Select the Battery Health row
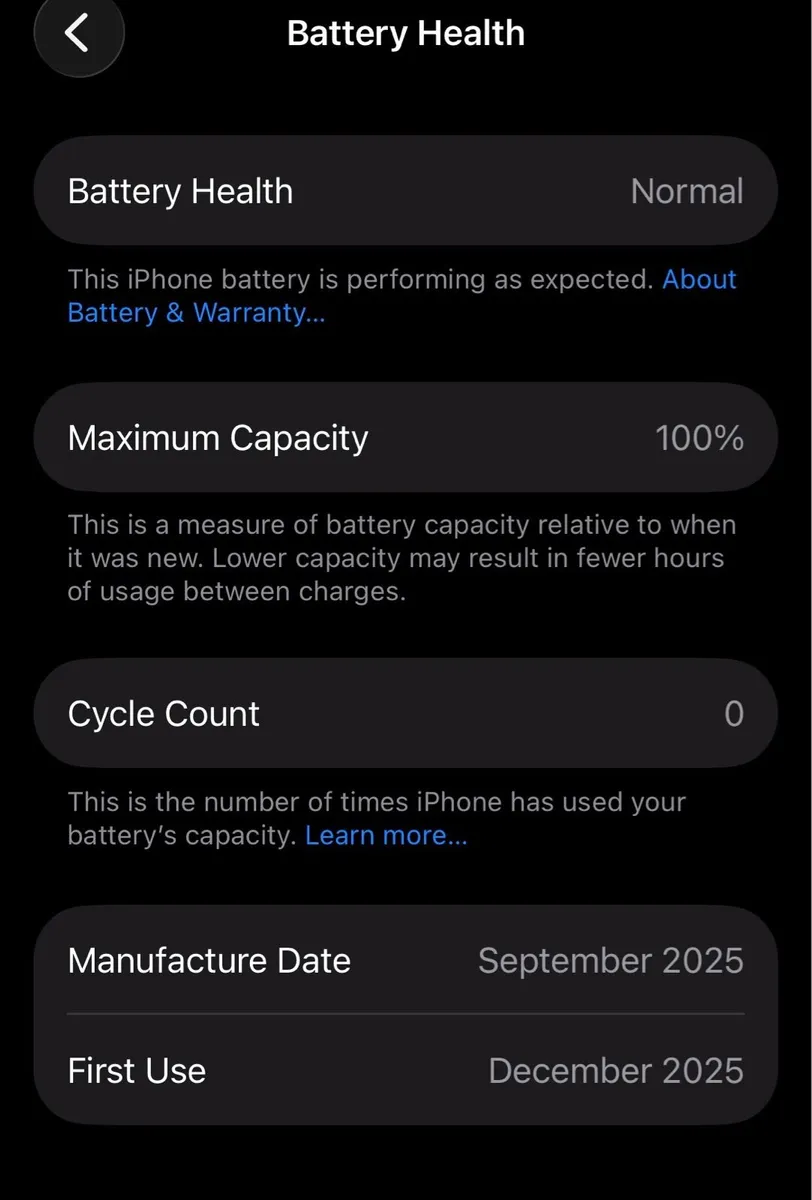Screen dimensions: 812x1200 point(406,190)
